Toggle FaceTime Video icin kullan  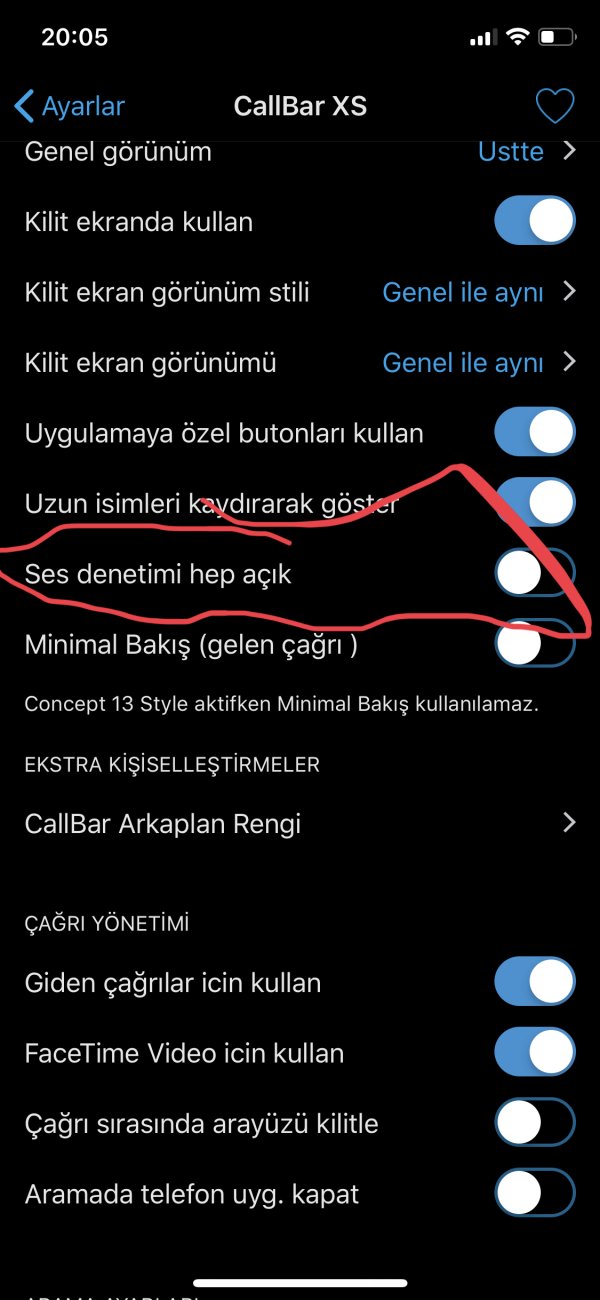[x=534, y=1052]
